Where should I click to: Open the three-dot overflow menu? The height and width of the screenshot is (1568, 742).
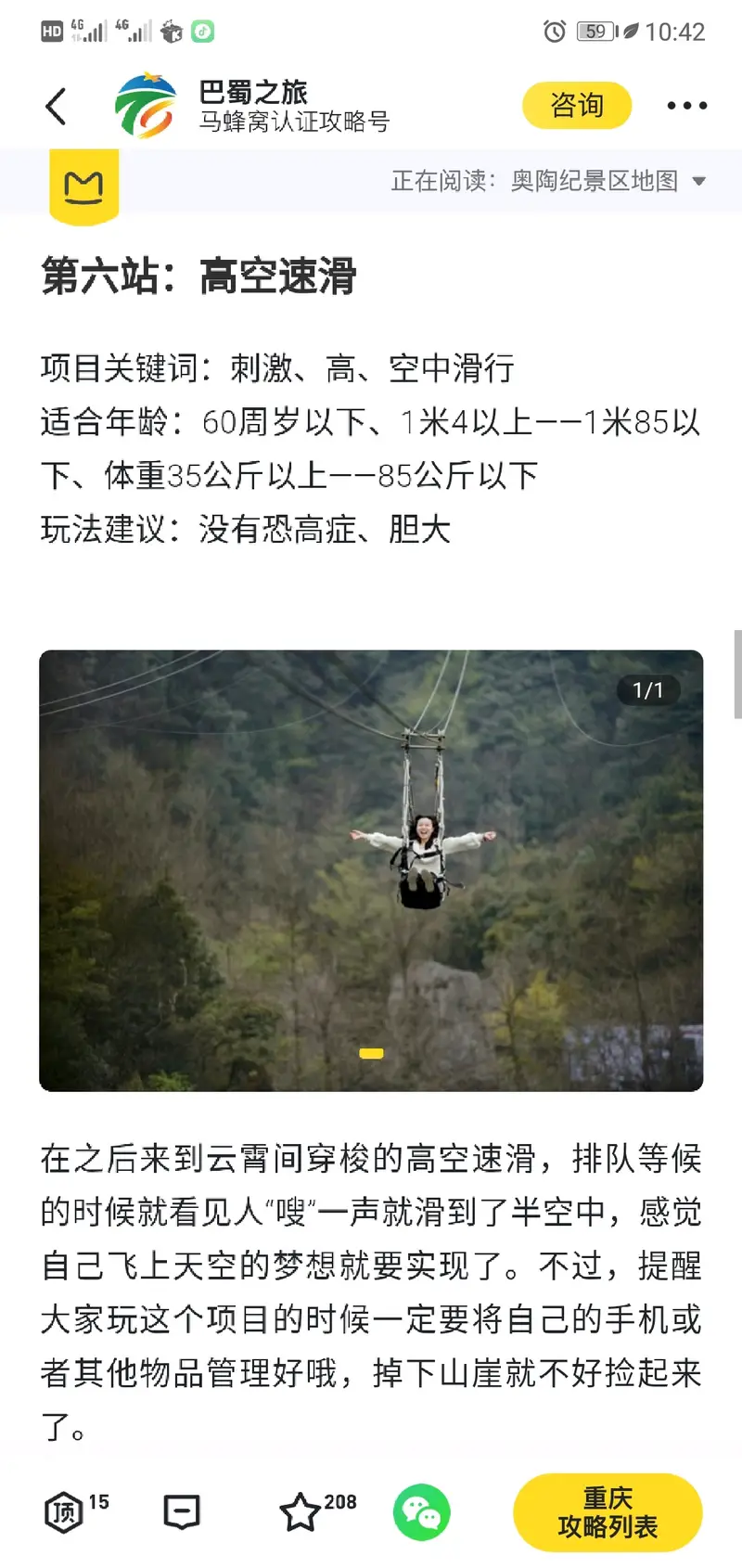pos(686,106)
